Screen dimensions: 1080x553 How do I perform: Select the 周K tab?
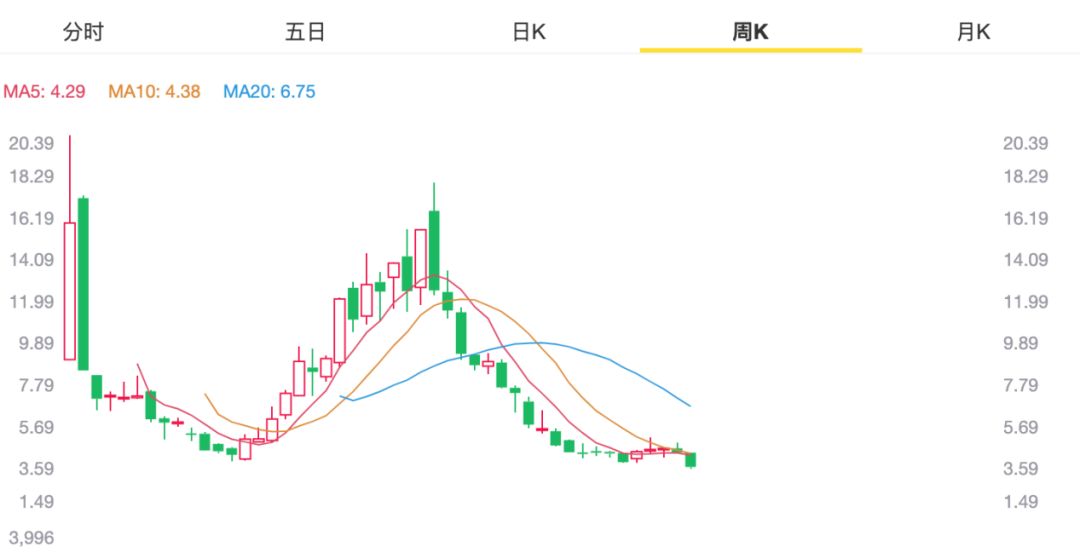(750, 32)
